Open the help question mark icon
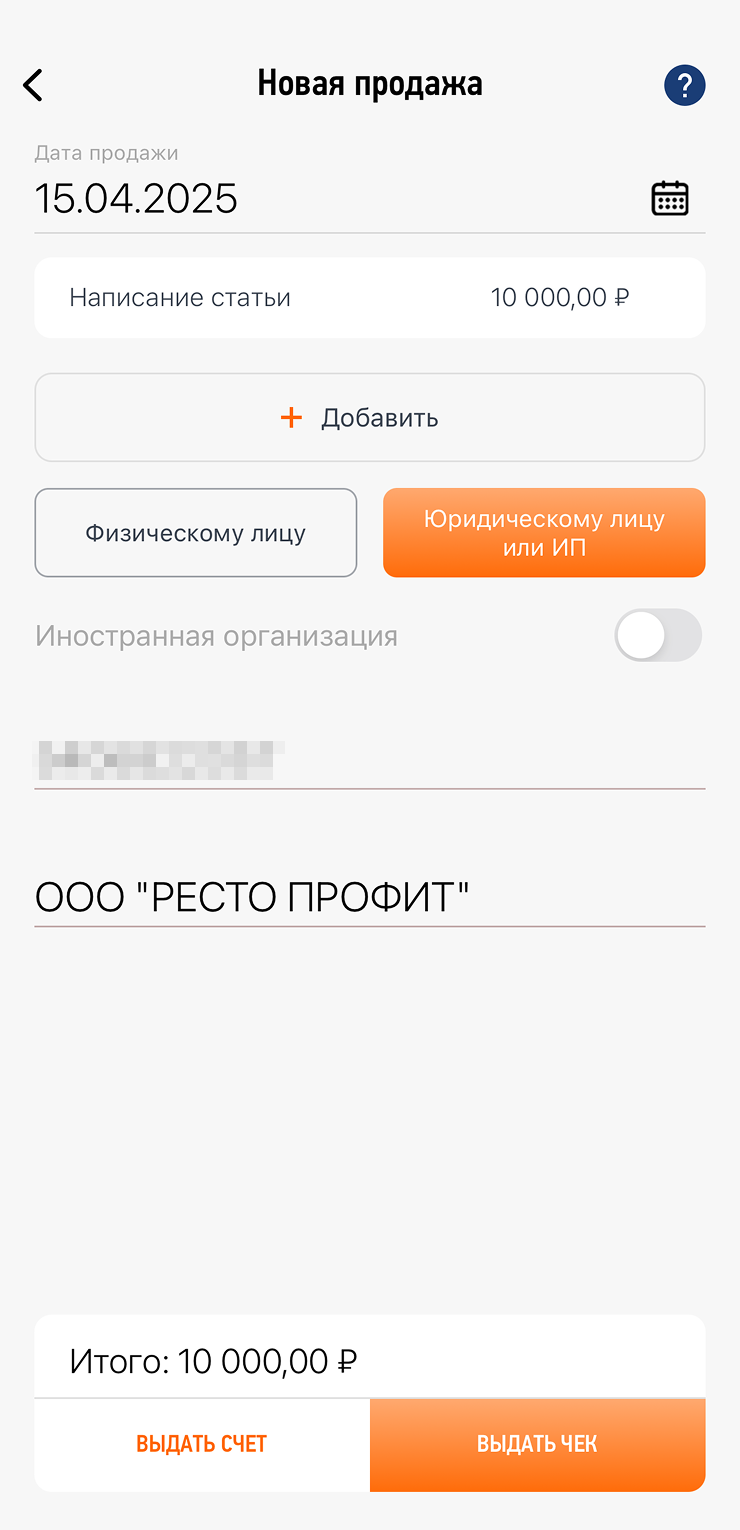 pyautogui.click(x=685, y=85)
